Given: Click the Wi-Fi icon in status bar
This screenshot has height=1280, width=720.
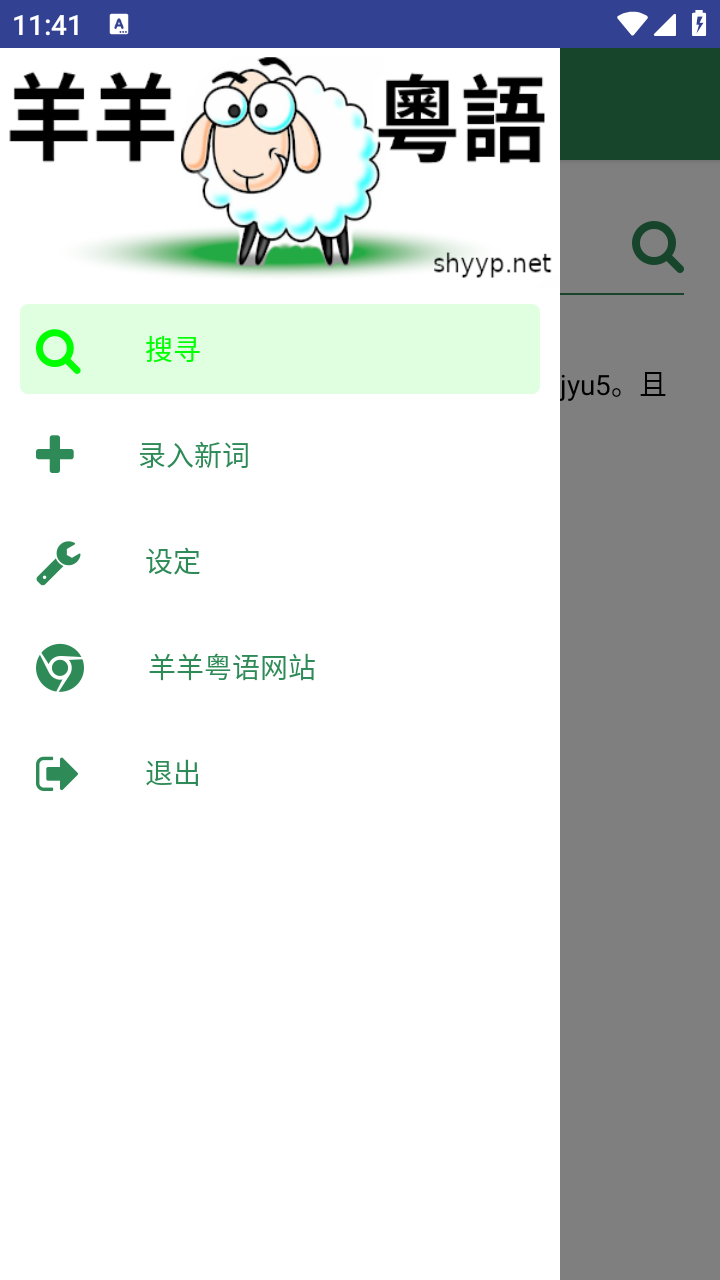Looking at the screenshot, I should pos(631,22).
